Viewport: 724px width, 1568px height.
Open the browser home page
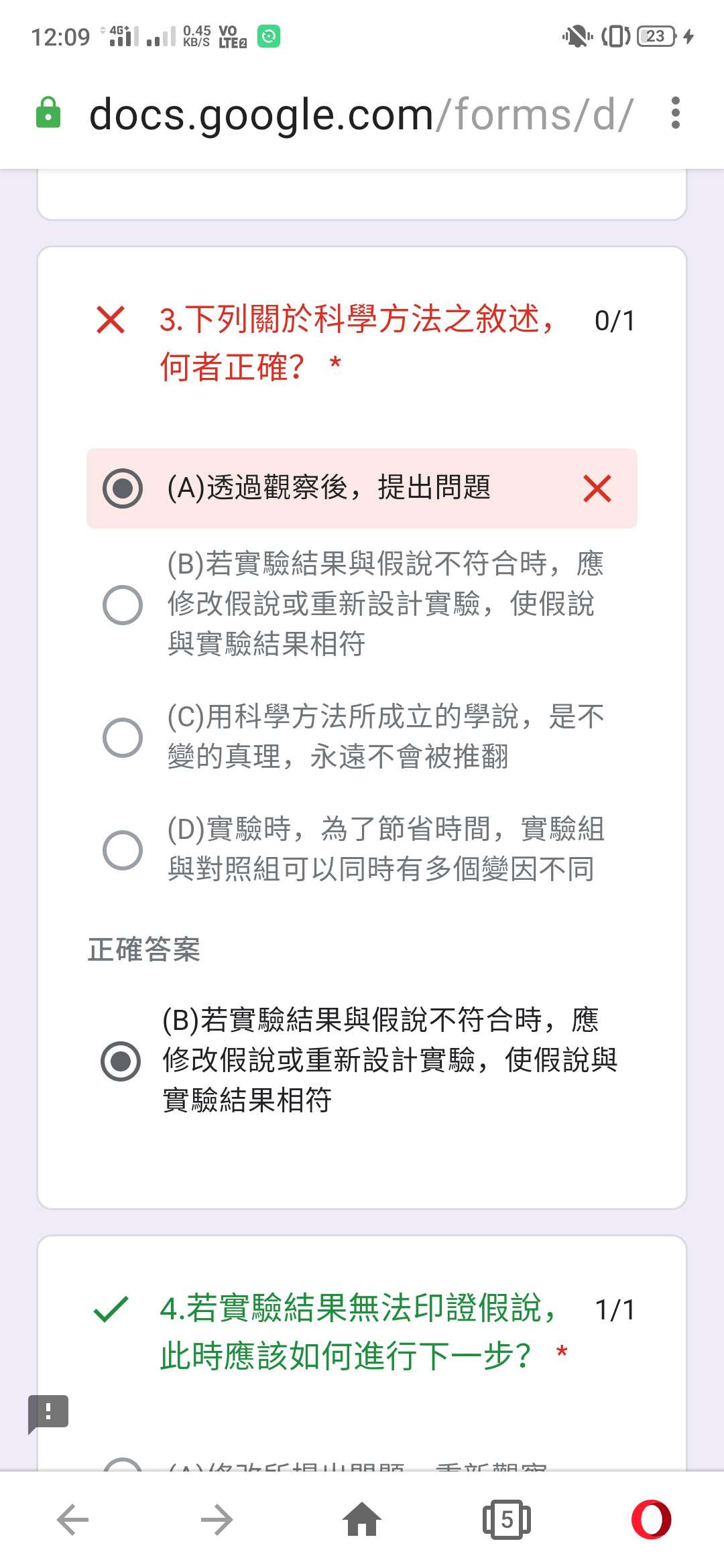point(362,1520)
